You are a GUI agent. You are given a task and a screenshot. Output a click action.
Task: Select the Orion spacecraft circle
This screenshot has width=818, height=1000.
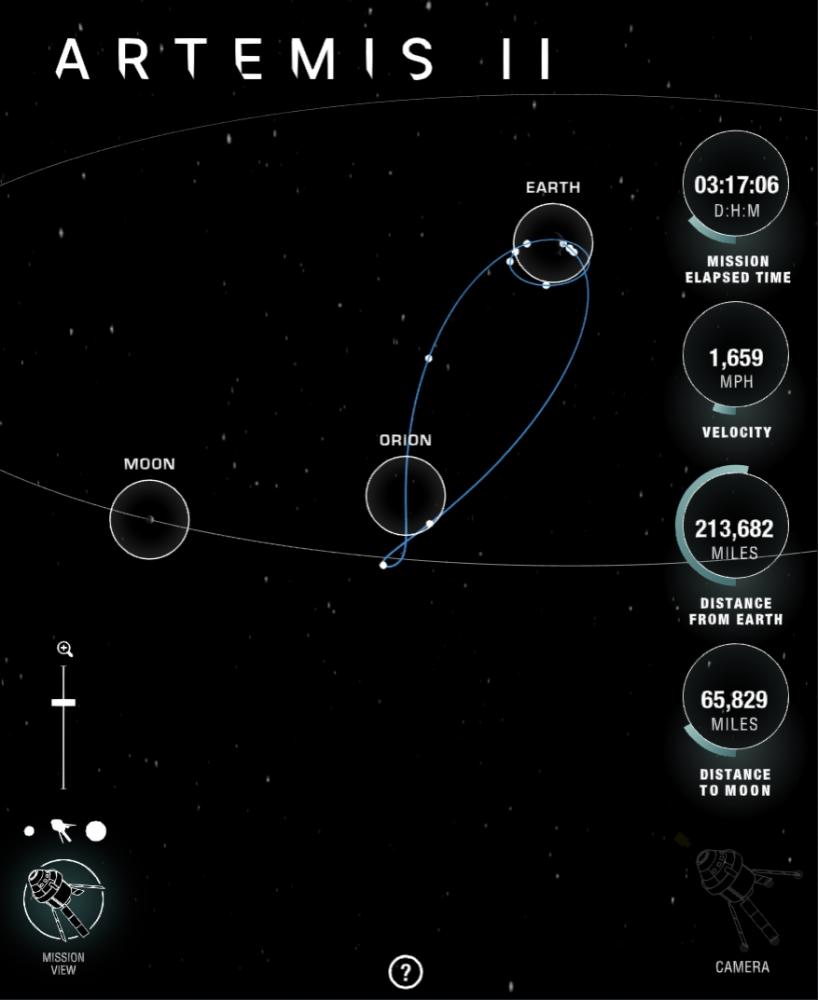point(405,495)
